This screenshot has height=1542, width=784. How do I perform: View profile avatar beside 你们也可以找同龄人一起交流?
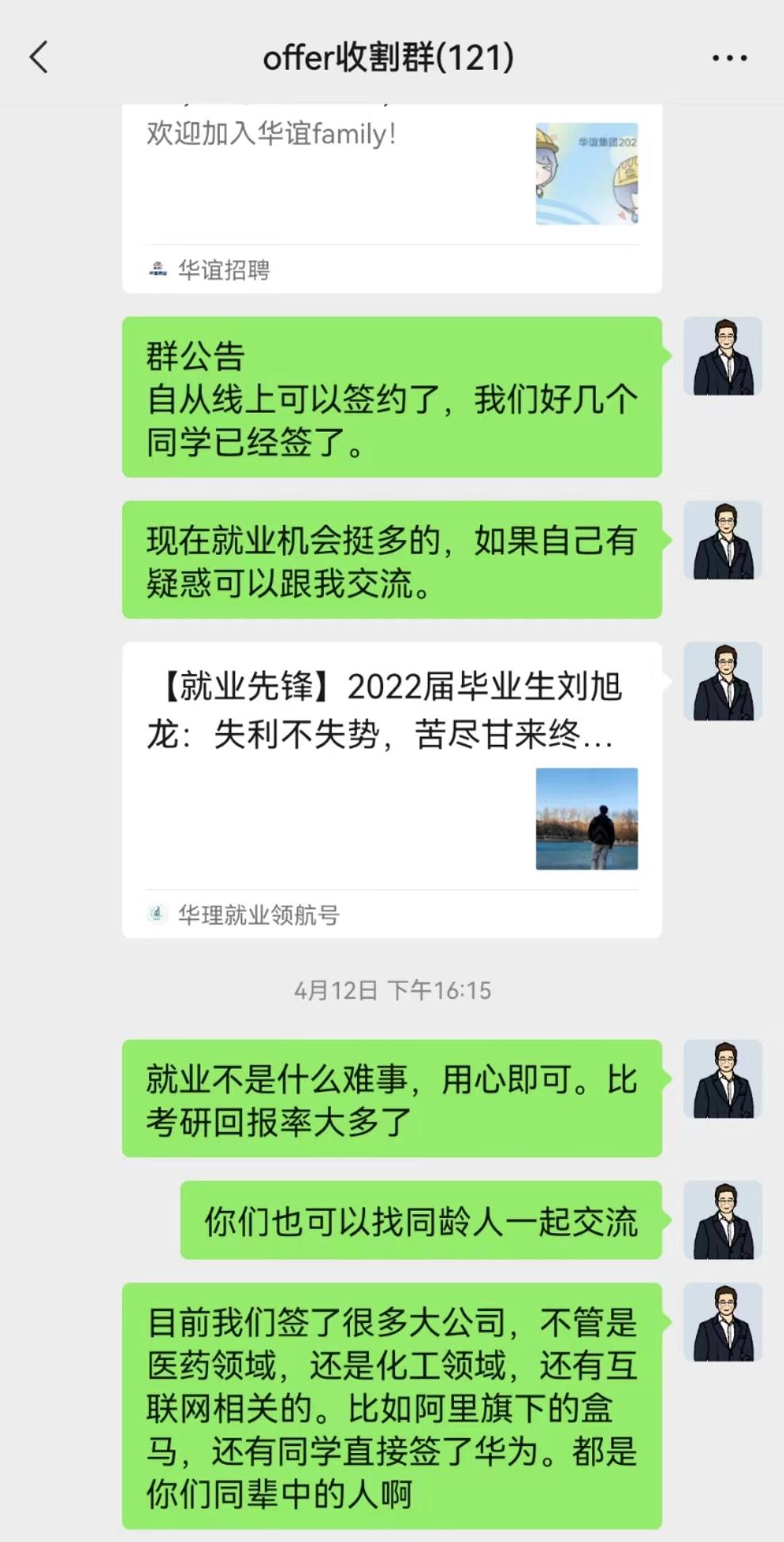[723, 1220]
